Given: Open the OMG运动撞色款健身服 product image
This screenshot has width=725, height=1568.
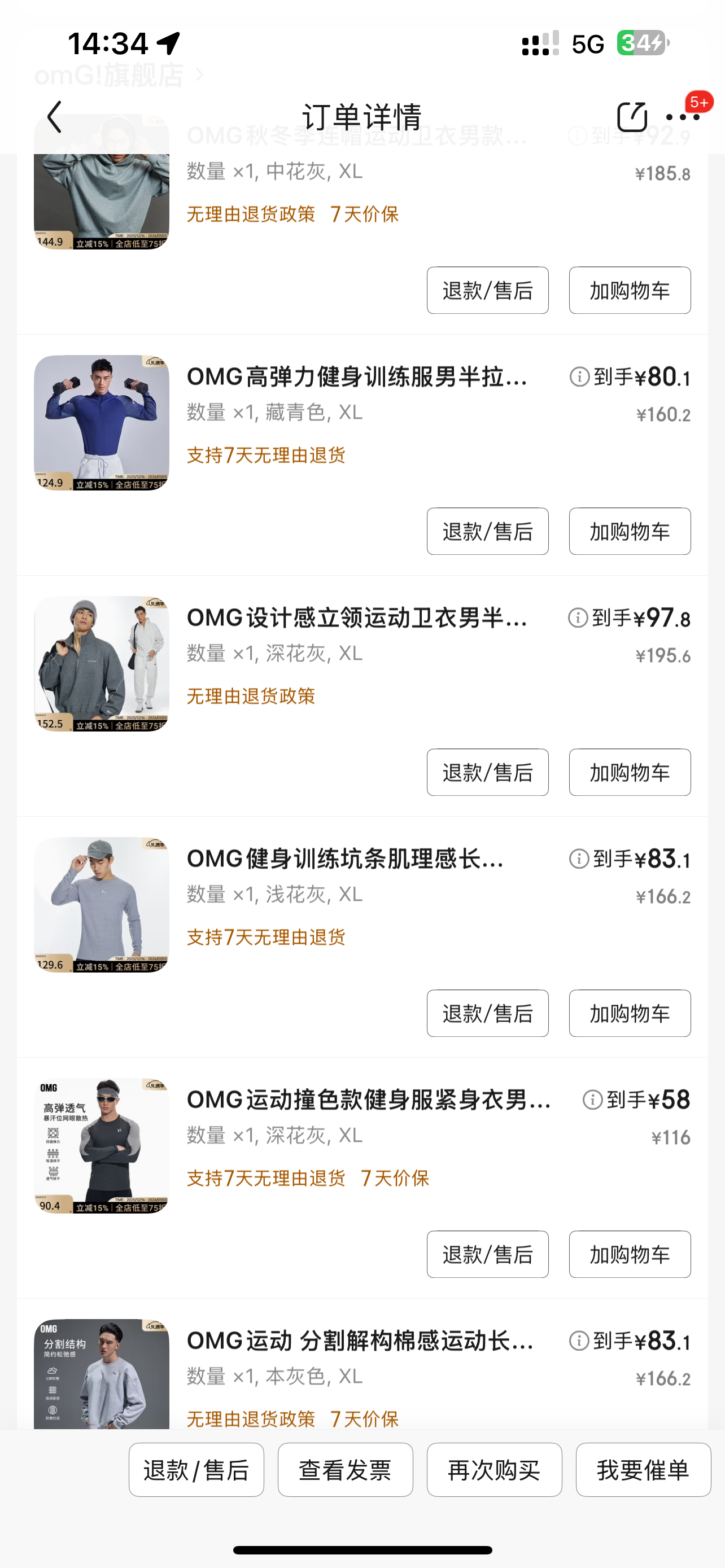Looking at the screenshot, I should 102,1146.
